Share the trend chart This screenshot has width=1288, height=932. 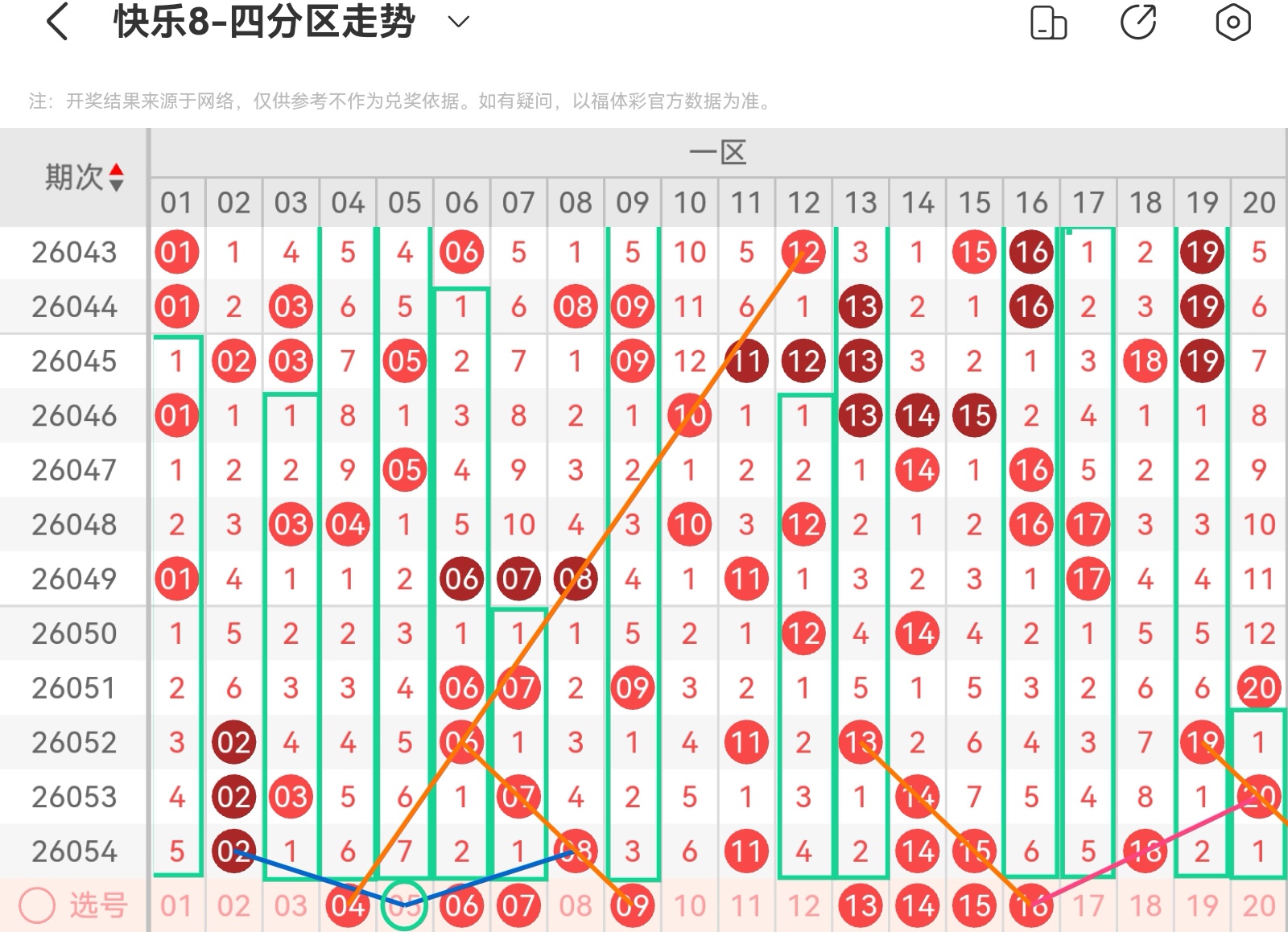pos(1138,22)
